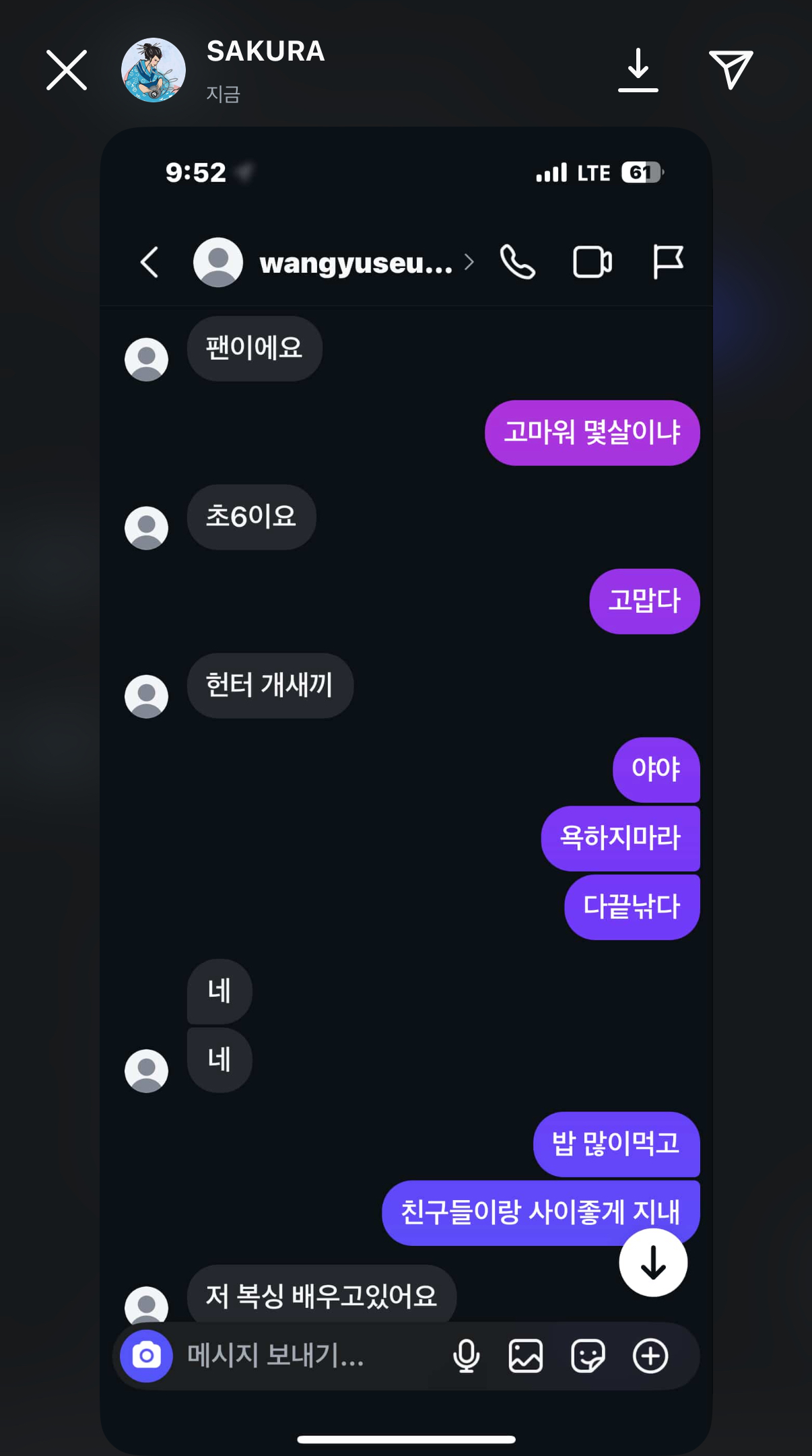The width and height of the screenshot is (812, 1456).
Task: Open SAKURA's profile picture
Action: 154,70
